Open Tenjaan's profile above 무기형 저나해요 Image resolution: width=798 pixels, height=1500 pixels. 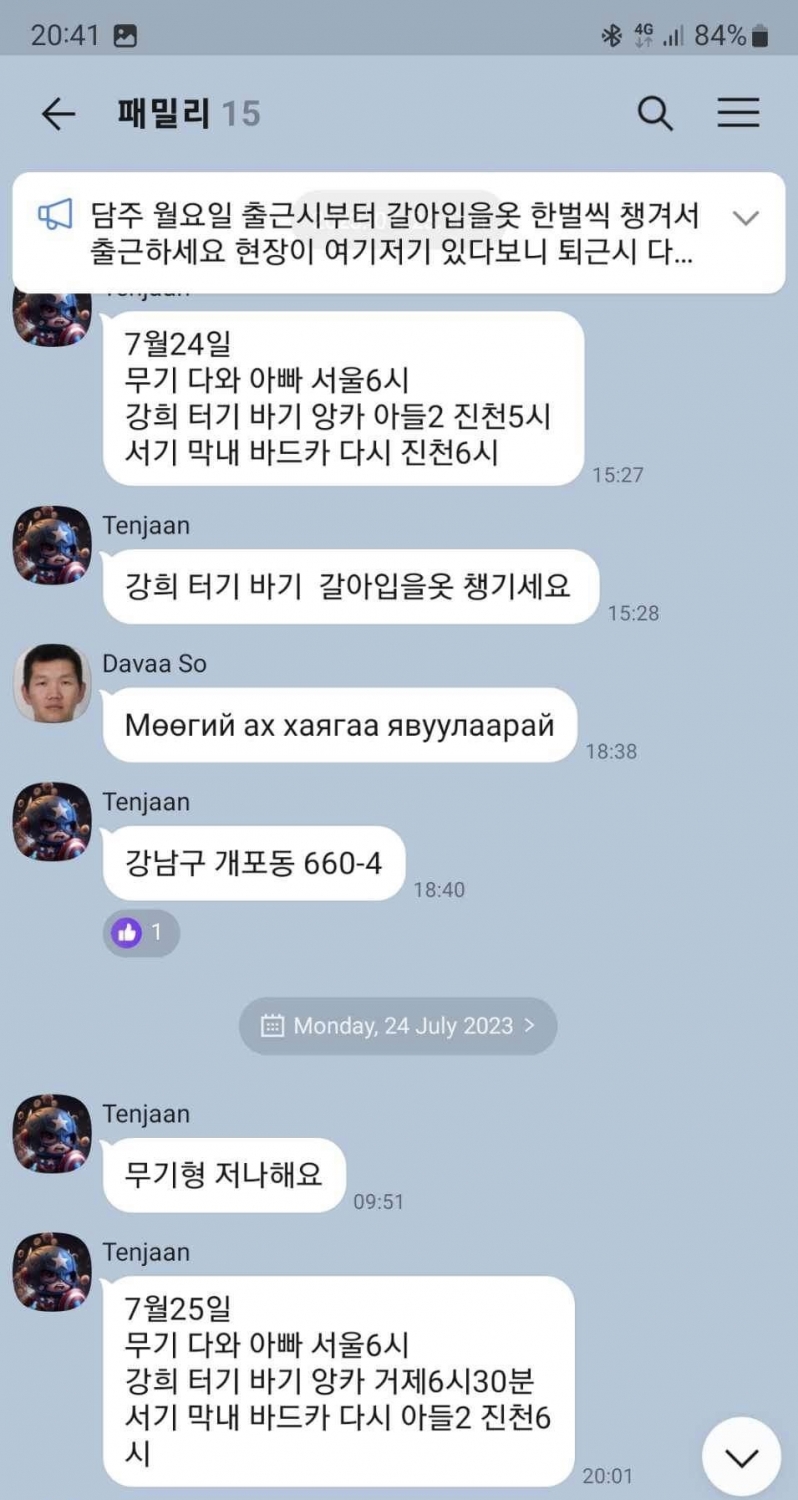tap(52, 1133)
